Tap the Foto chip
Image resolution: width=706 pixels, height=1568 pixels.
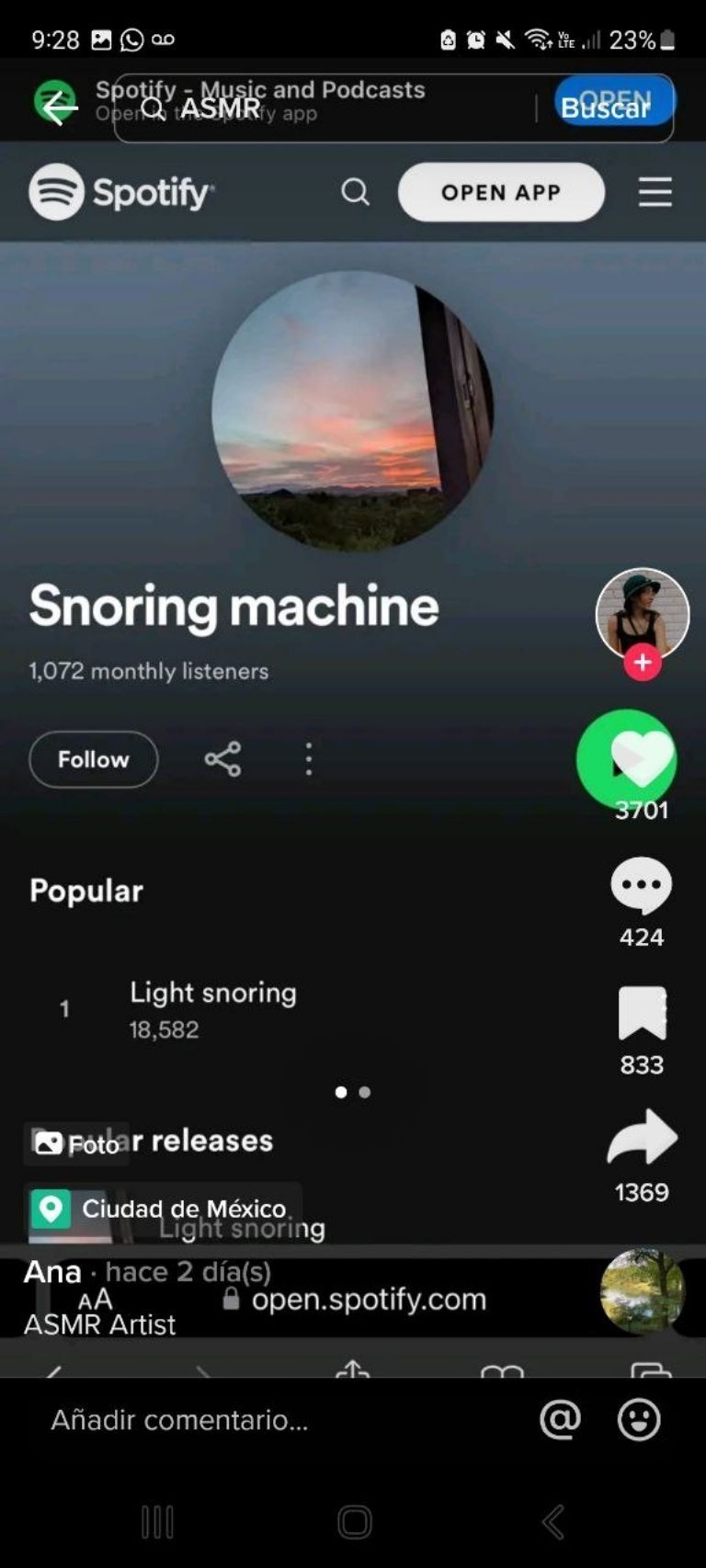click(77, 1144)
